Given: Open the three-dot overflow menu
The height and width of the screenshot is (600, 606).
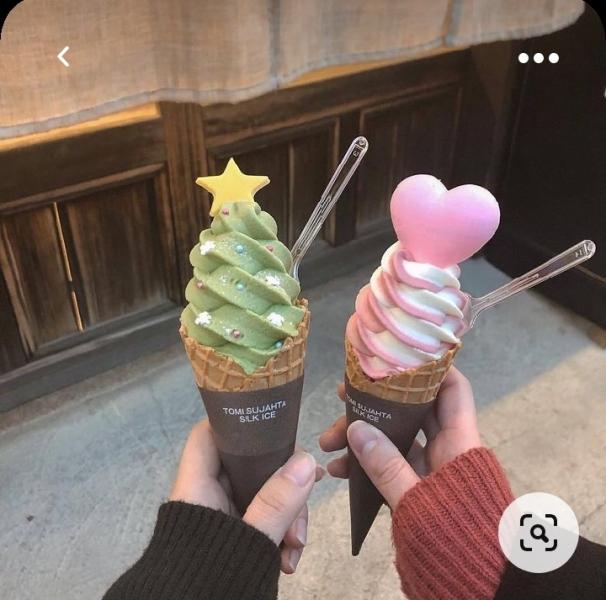Looking at the screenshot, I should pyautogui.click(x=538, y=57).
